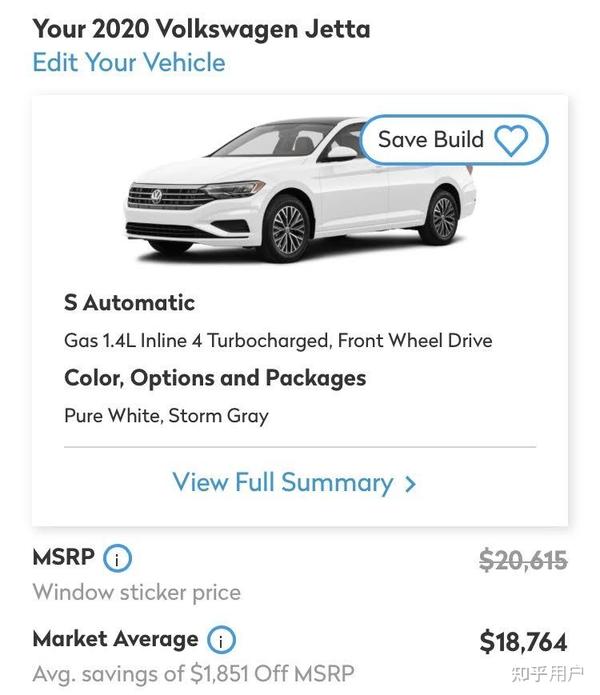Image resolution: width=600 pixels, height=695 pixels.
Task: Show Market Average info tooltip
Action: (x=221, y=640)
